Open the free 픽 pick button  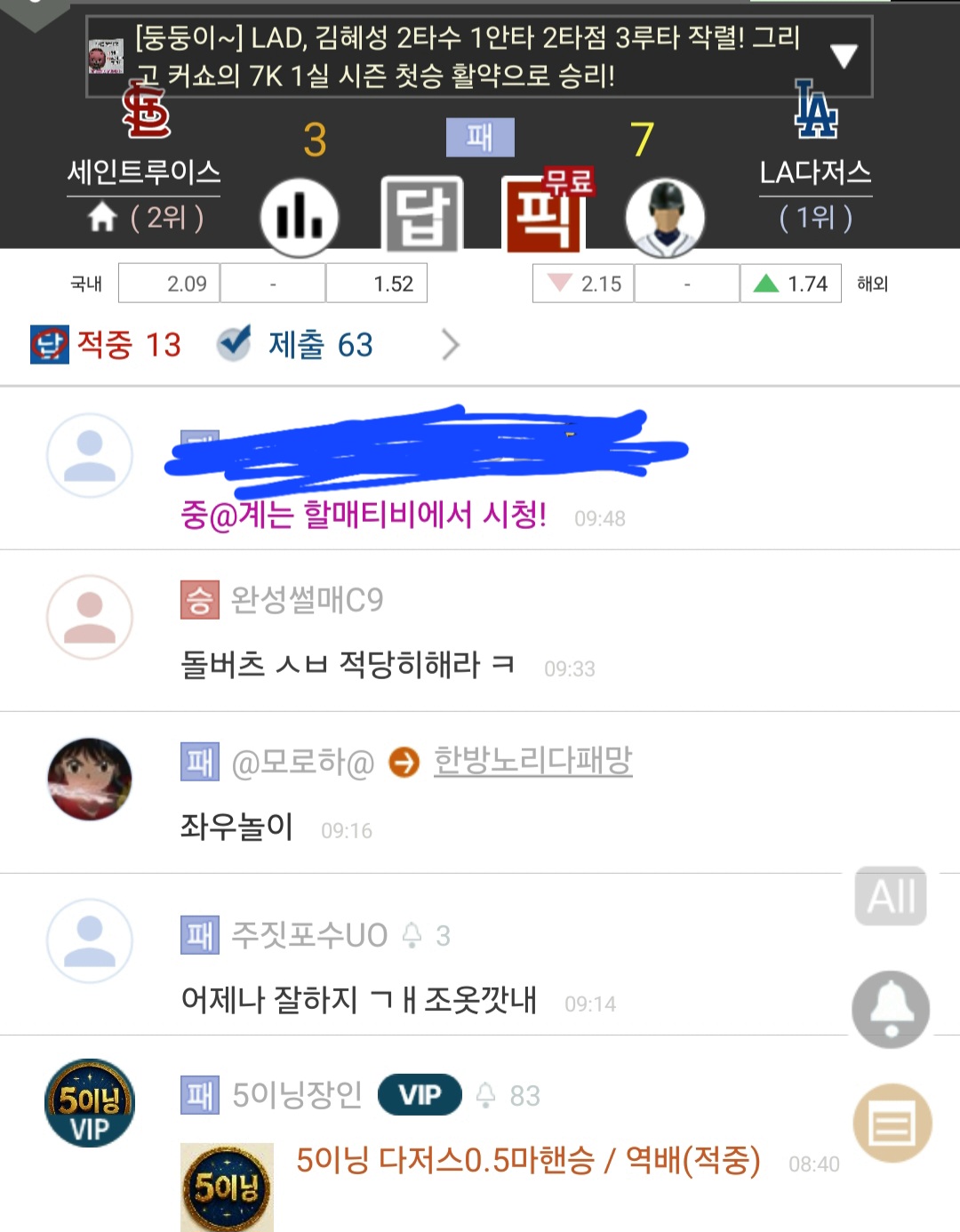coord(544,213)
